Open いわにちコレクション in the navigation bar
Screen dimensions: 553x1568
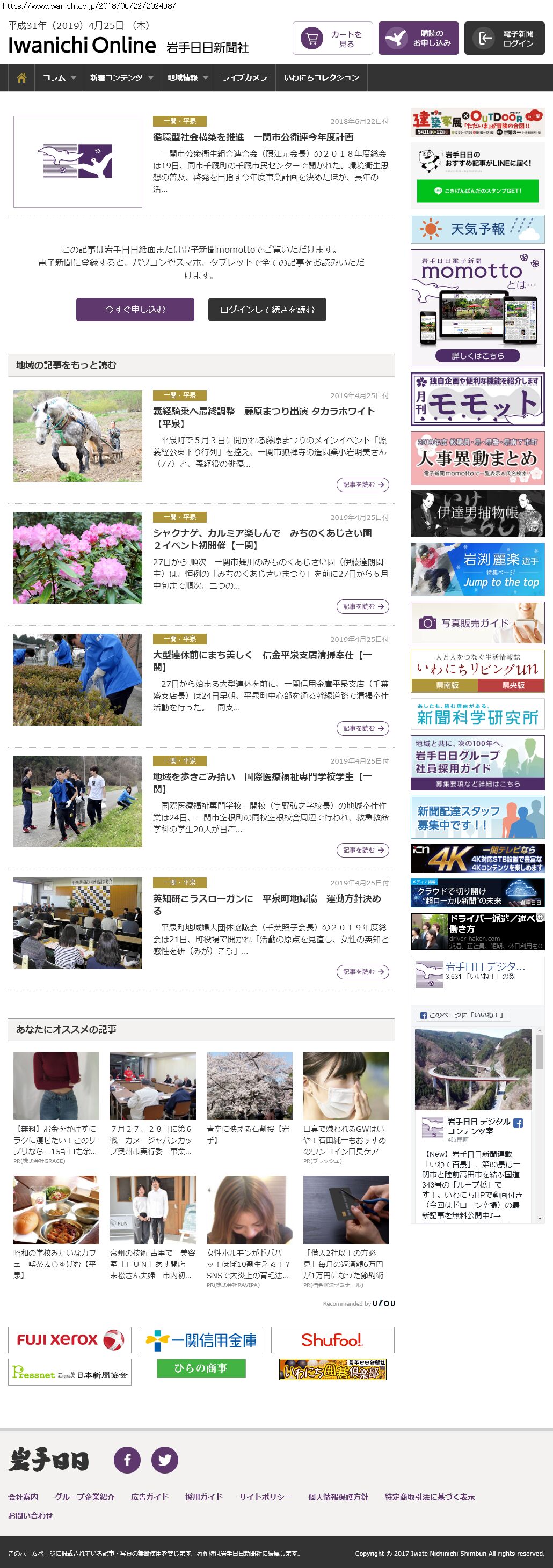point(321,78)
